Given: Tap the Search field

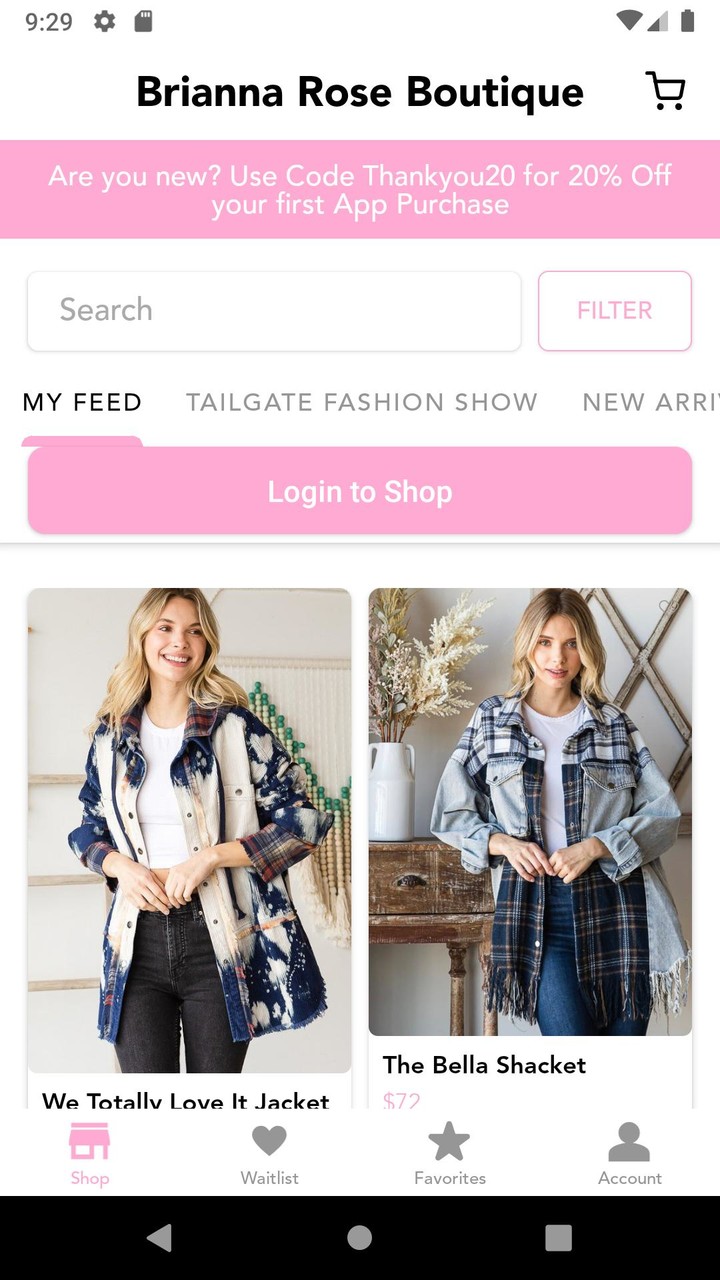Looking at the screenshot, I should [x=274, y=311].
